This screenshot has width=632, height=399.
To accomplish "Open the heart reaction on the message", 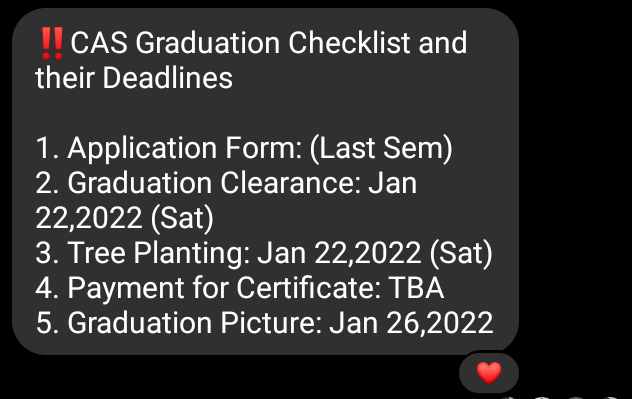I will click(489, 373).
